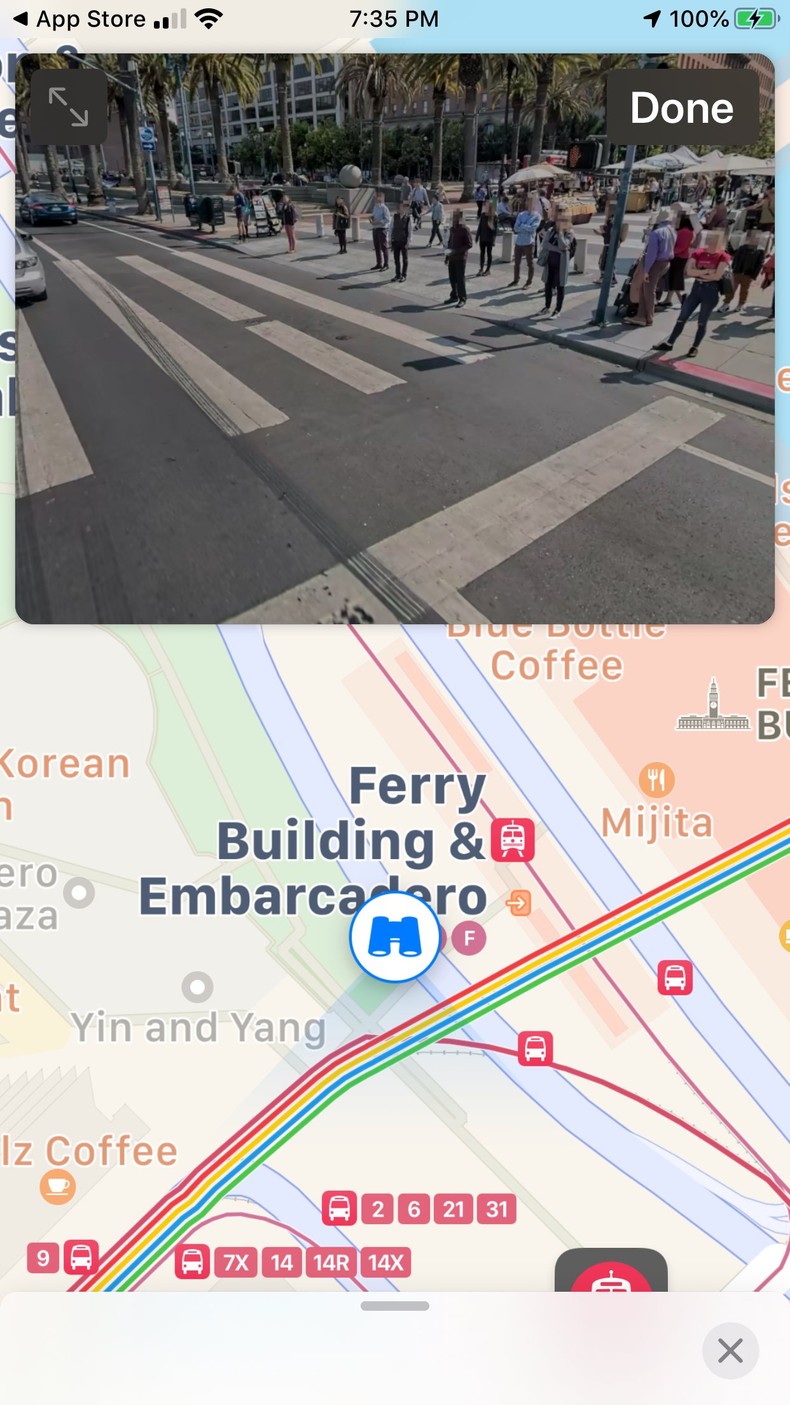This screenshot has height=1405, width=790.
Task: Select the Mijita dining fork-and-knife icon
Action: point(657,777)
